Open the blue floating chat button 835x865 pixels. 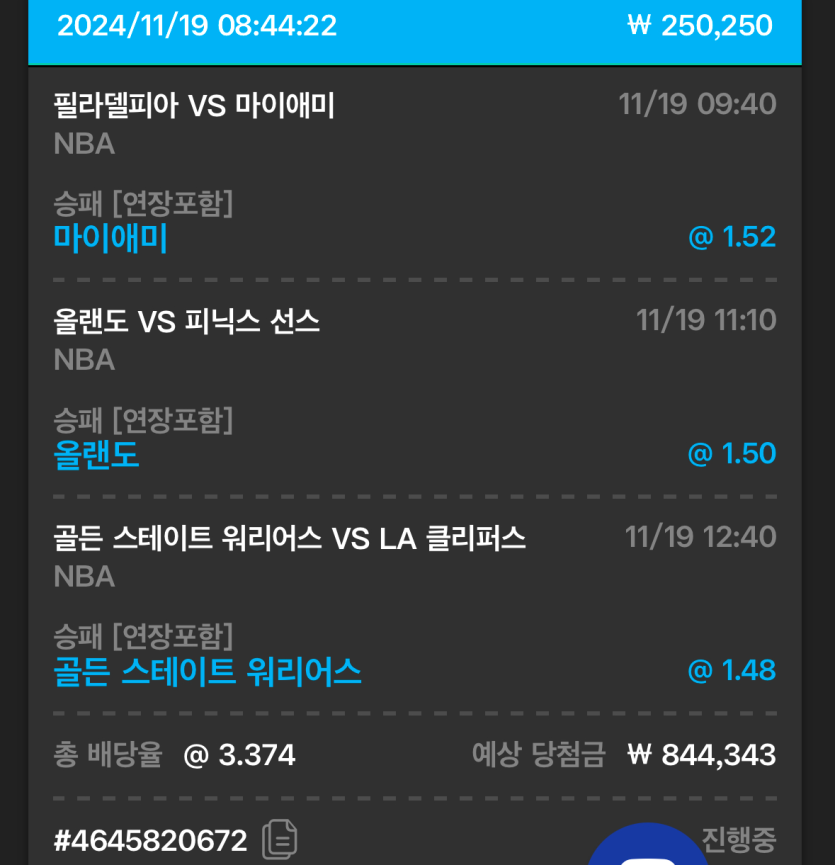pyautogui.click(x=648, y=848)
